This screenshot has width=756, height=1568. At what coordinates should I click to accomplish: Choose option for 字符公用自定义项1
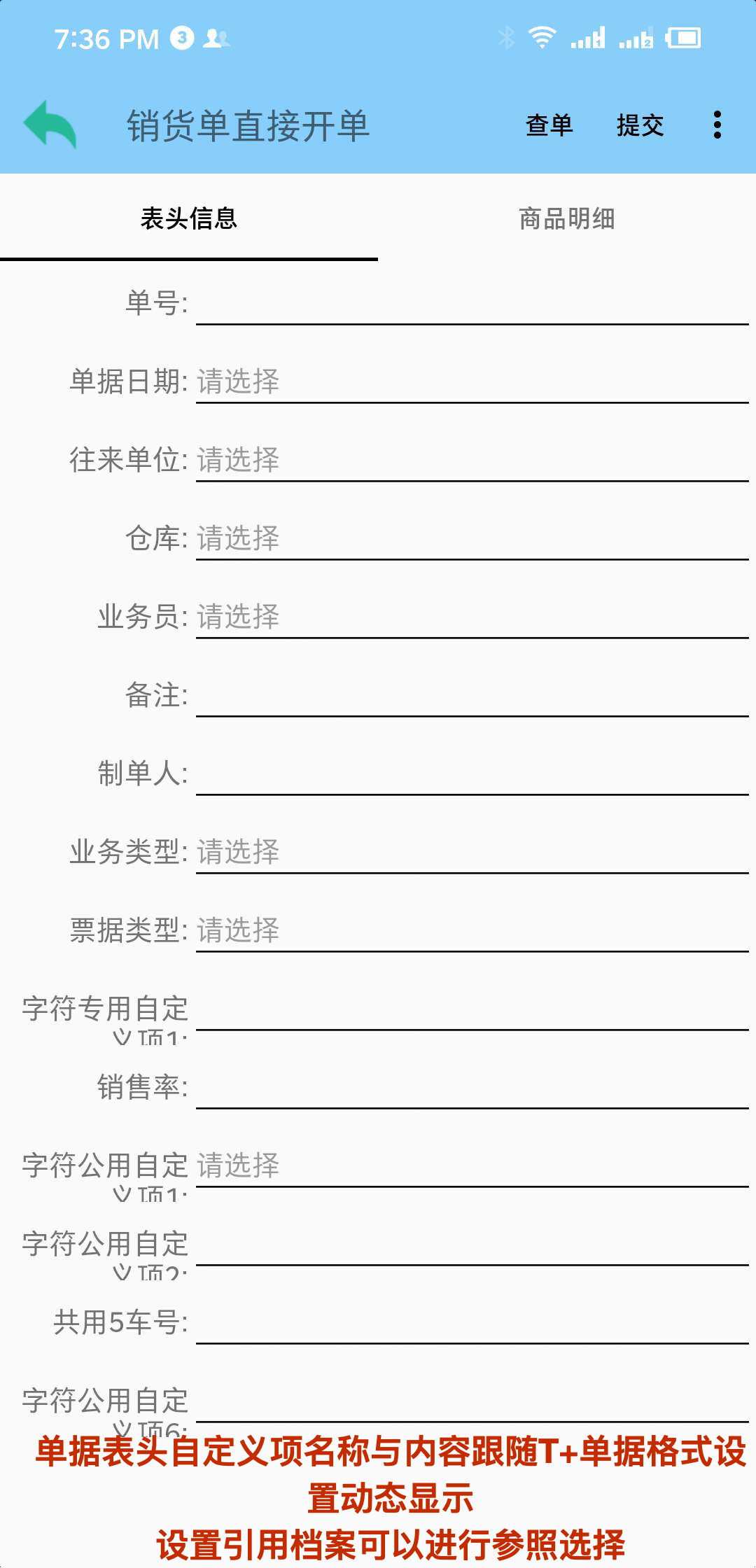click(x=472, y=1166)
